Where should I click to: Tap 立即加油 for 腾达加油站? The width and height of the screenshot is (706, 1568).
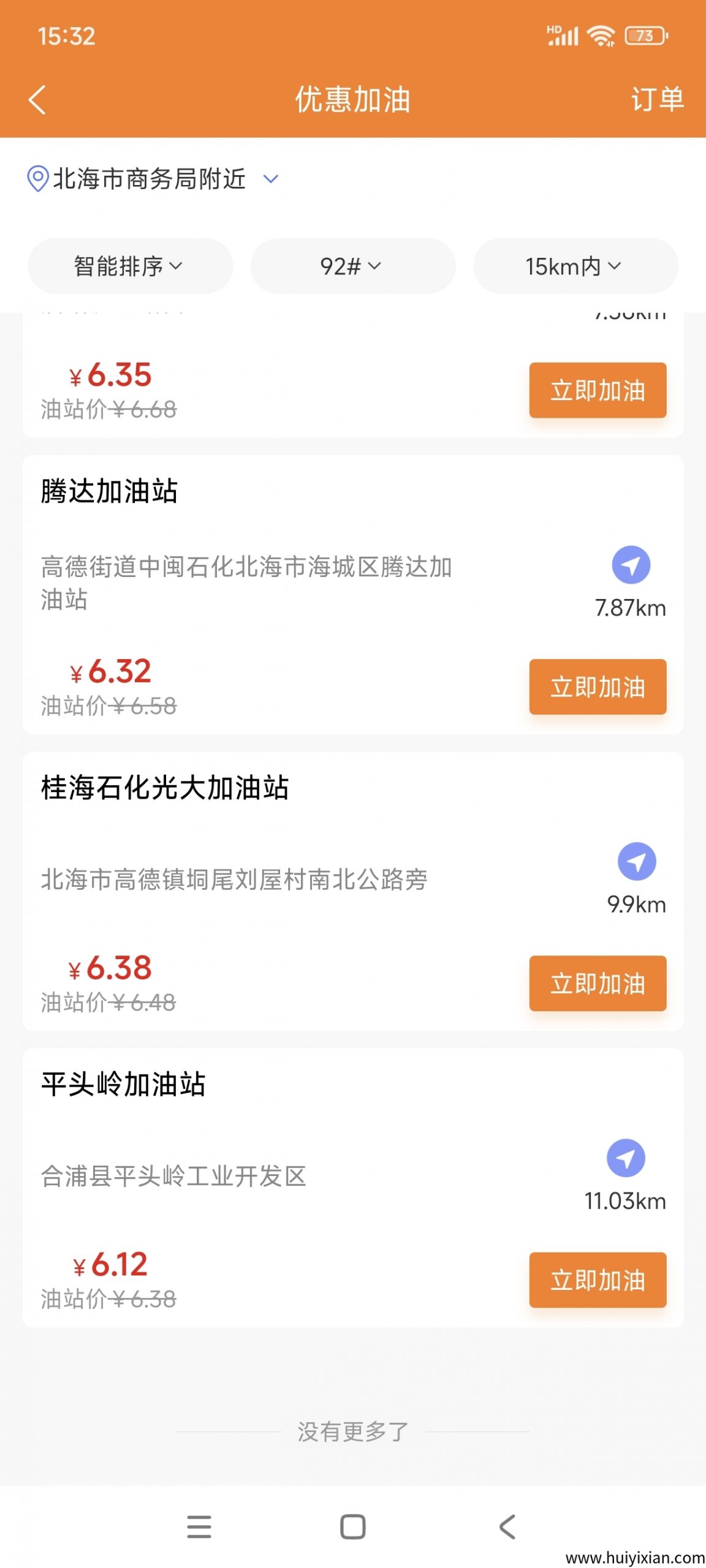pos(598,687)
